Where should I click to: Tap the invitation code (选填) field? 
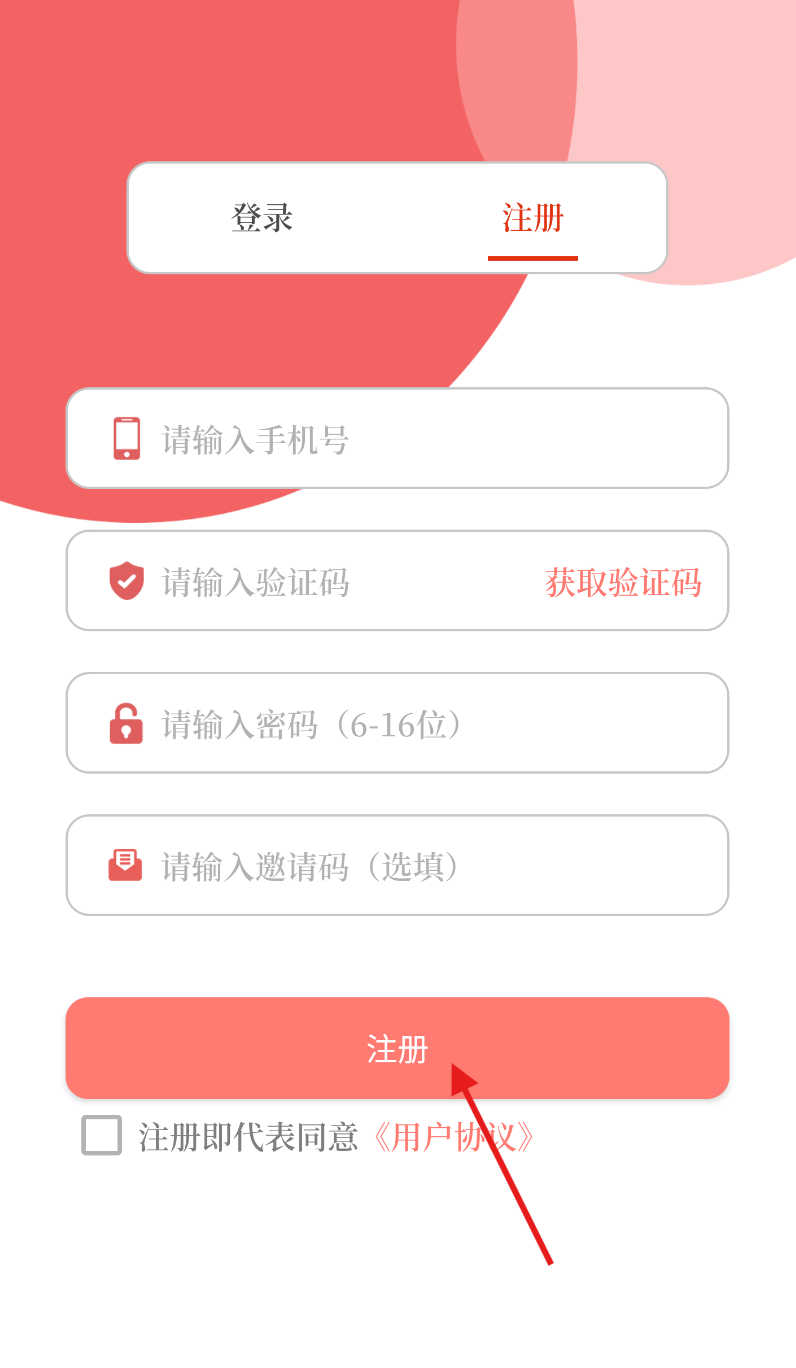pos(420,866)
